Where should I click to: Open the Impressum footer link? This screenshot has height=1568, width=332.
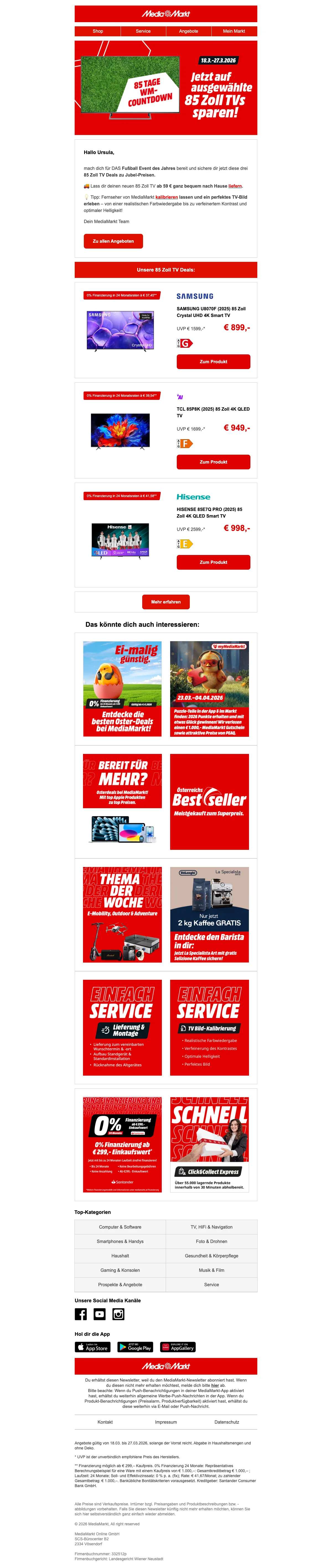166,1422
